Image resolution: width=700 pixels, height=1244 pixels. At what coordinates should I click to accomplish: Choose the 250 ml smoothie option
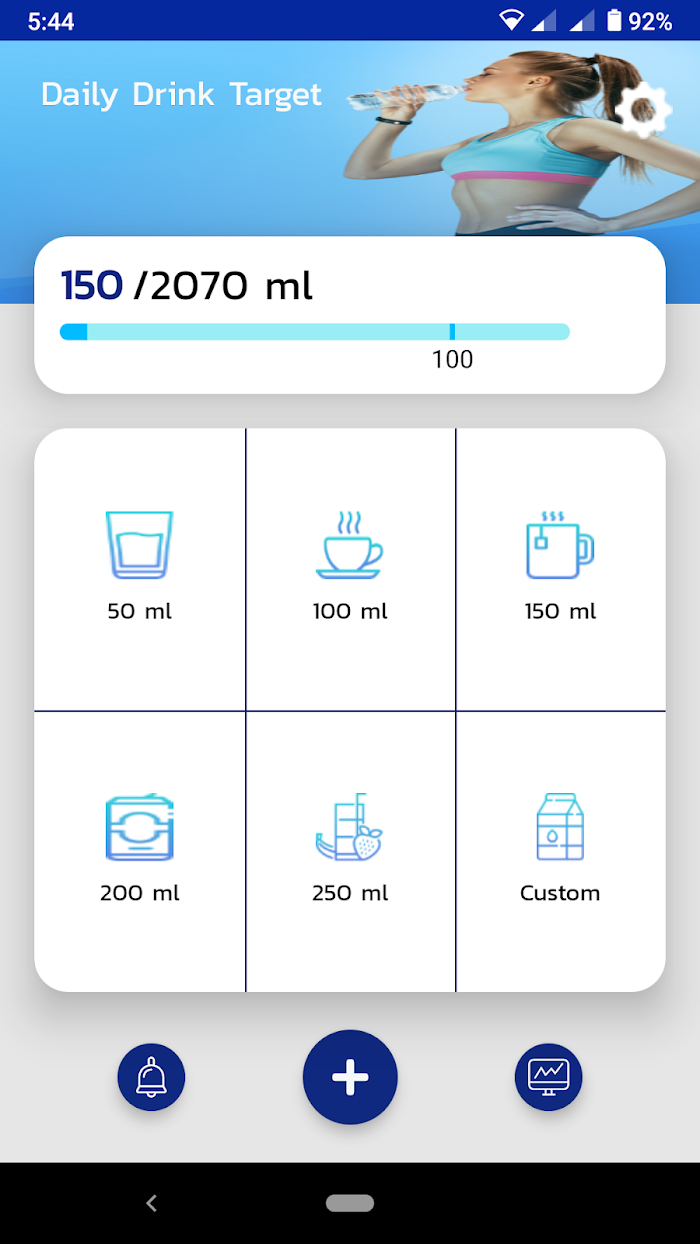(x=350, y=851)
